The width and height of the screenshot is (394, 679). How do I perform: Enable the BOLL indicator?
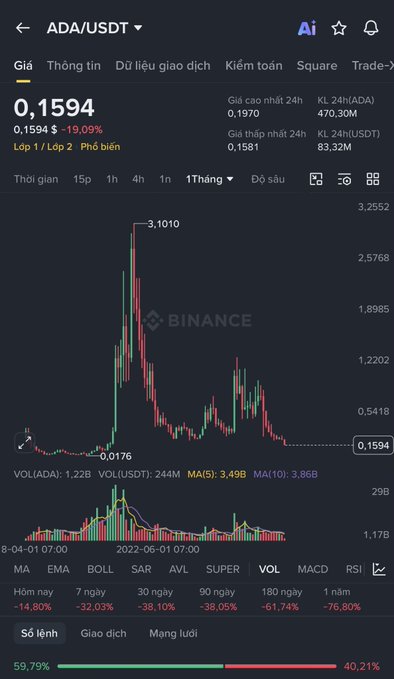pos(100,569)
